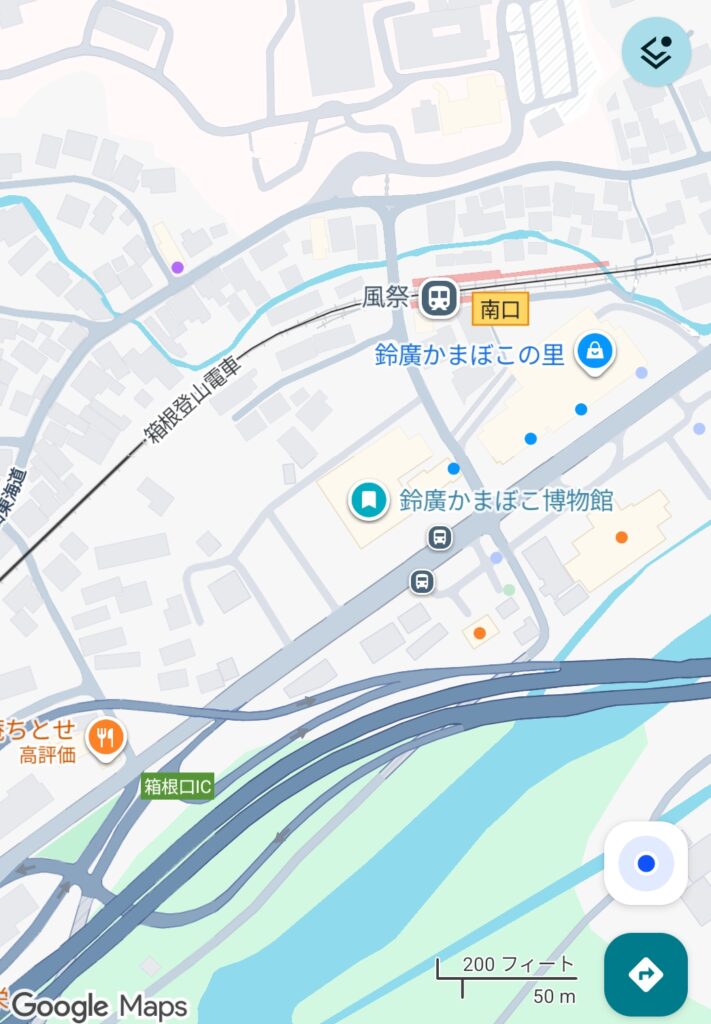
Task: Open 鈴廣かまぼこの里 shopping pin
Action: click(x=595, y=351)
